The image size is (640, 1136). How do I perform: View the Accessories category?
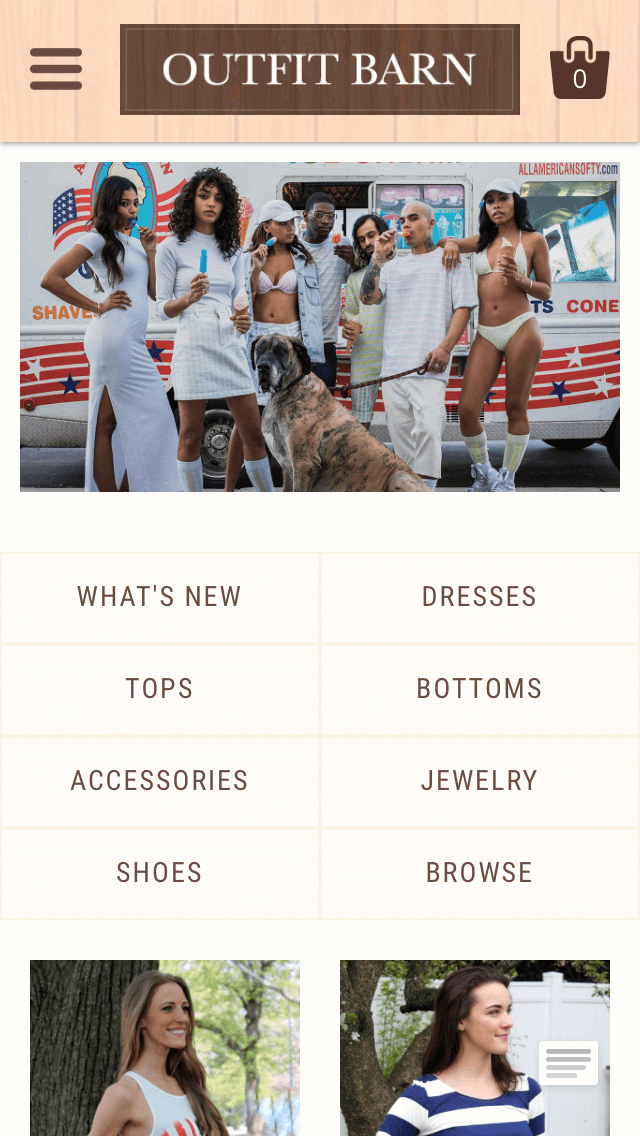[159, 781]
